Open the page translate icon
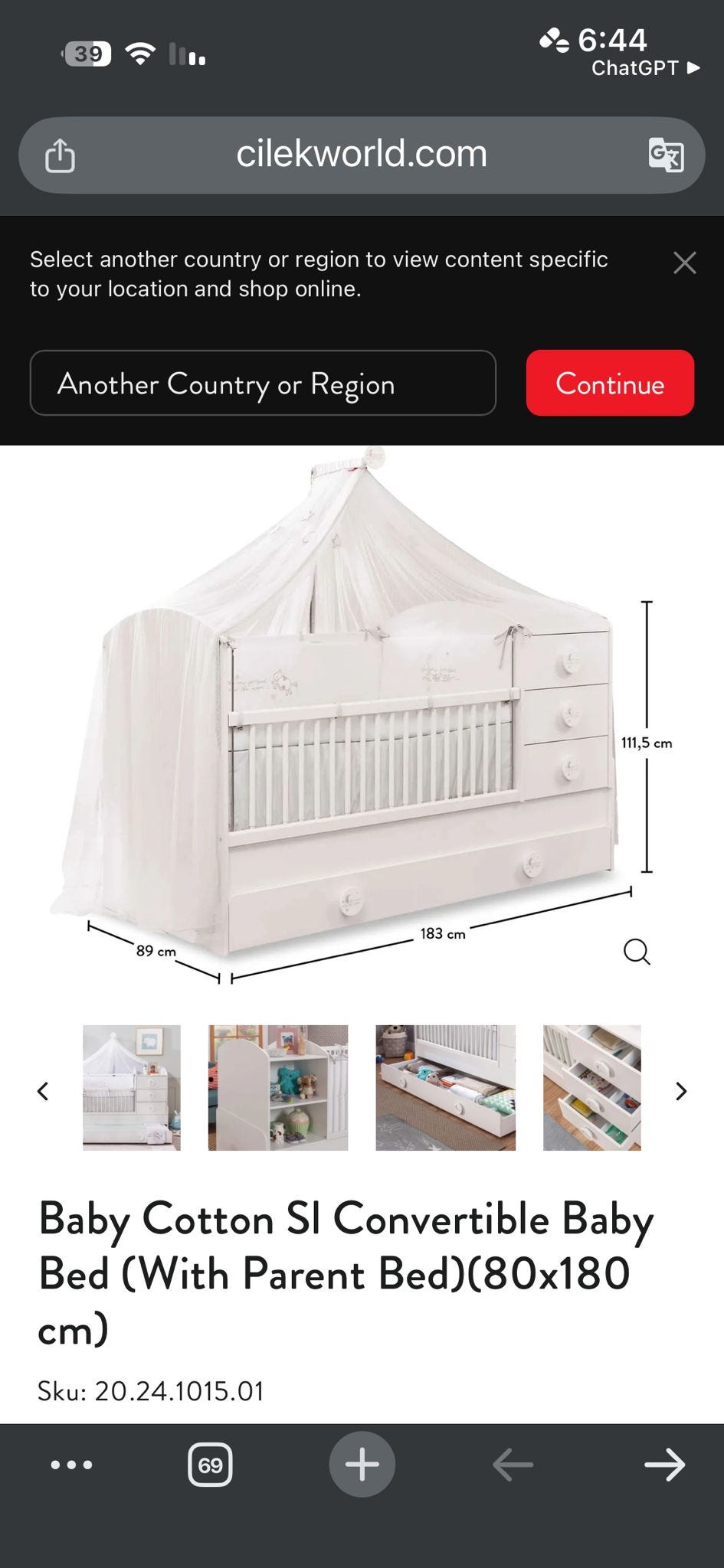This screenshot has height=1568, width=724. 666,155
